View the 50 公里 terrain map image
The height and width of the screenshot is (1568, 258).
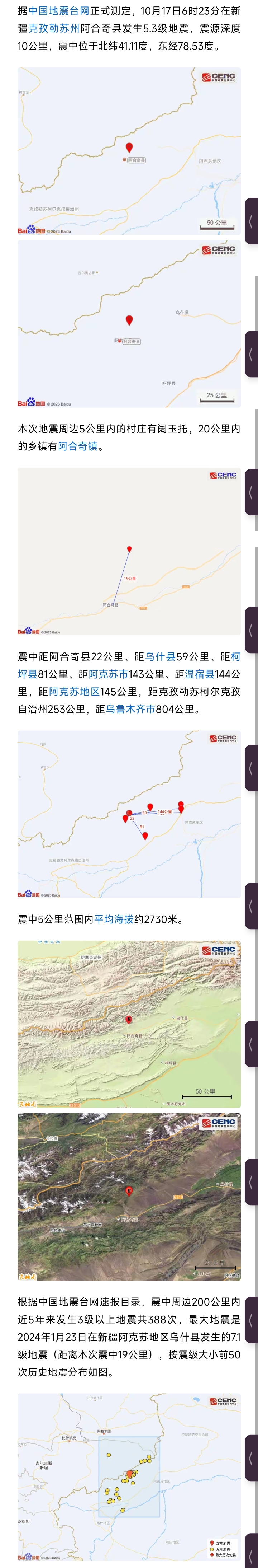pos(129,1024)
